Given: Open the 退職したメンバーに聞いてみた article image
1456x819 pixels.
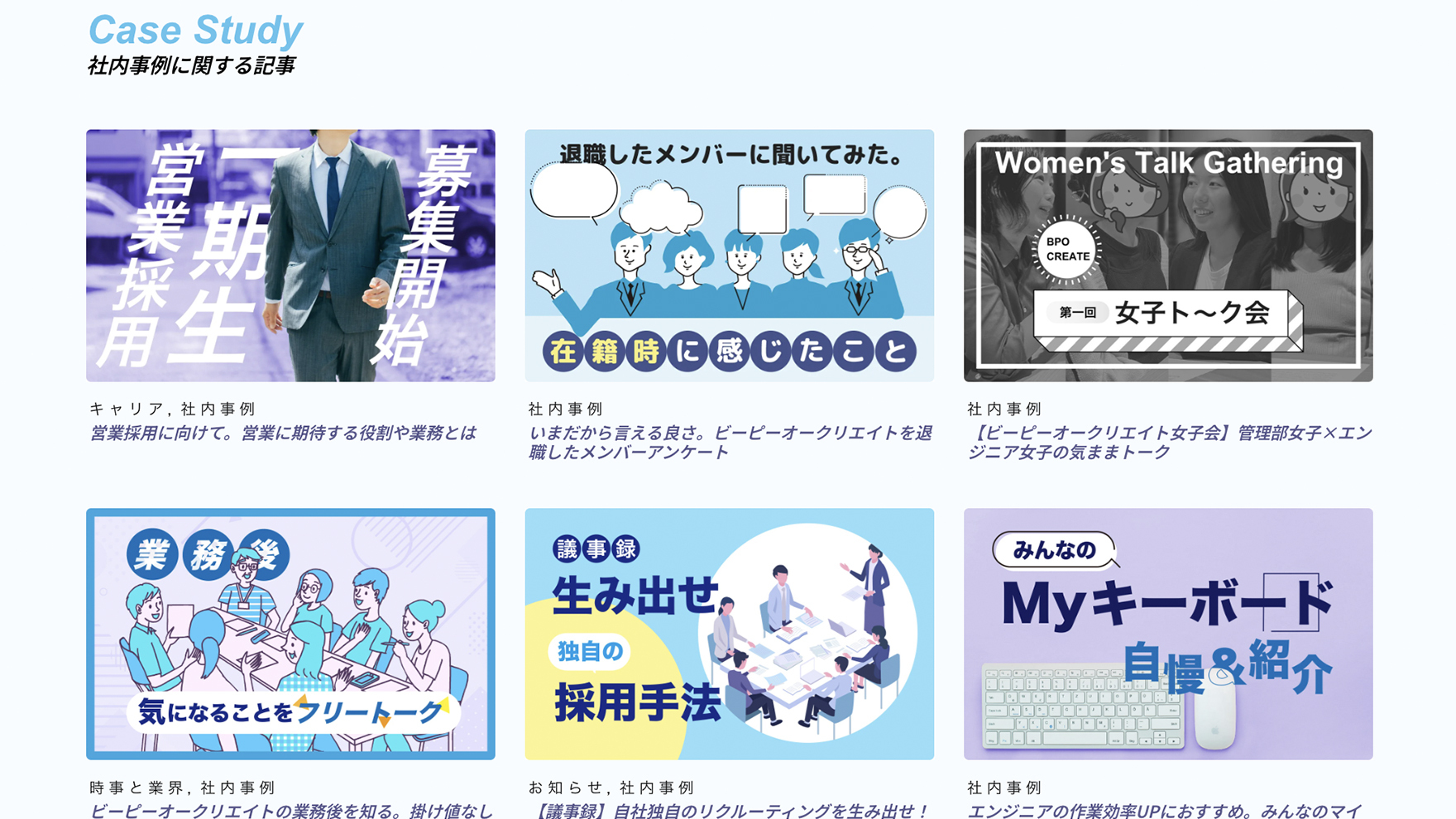Looking at the screenshot, I should (x=729, y=255).
